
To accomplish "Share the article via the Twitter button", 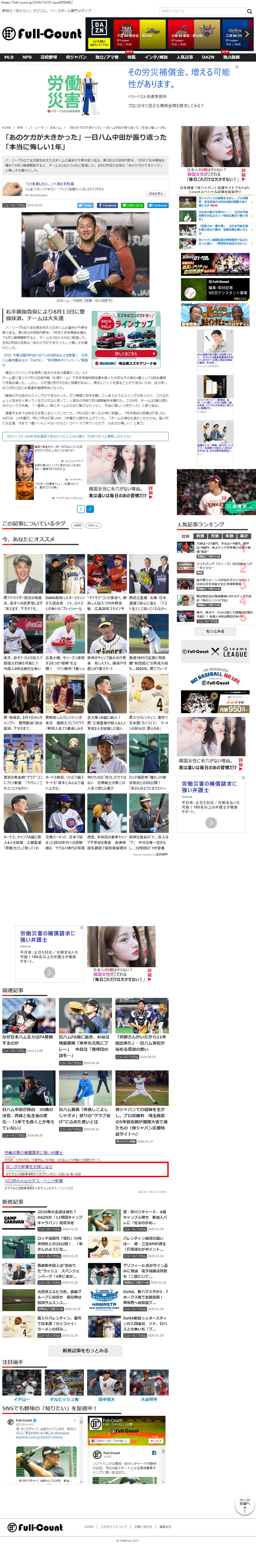I will [x=85, y=205].
